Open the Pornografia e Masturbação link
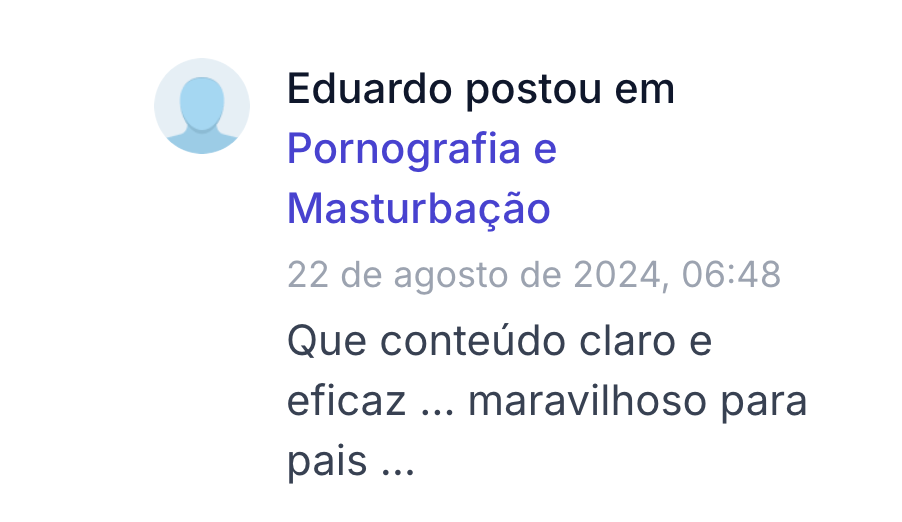 (x=421, y=150)
